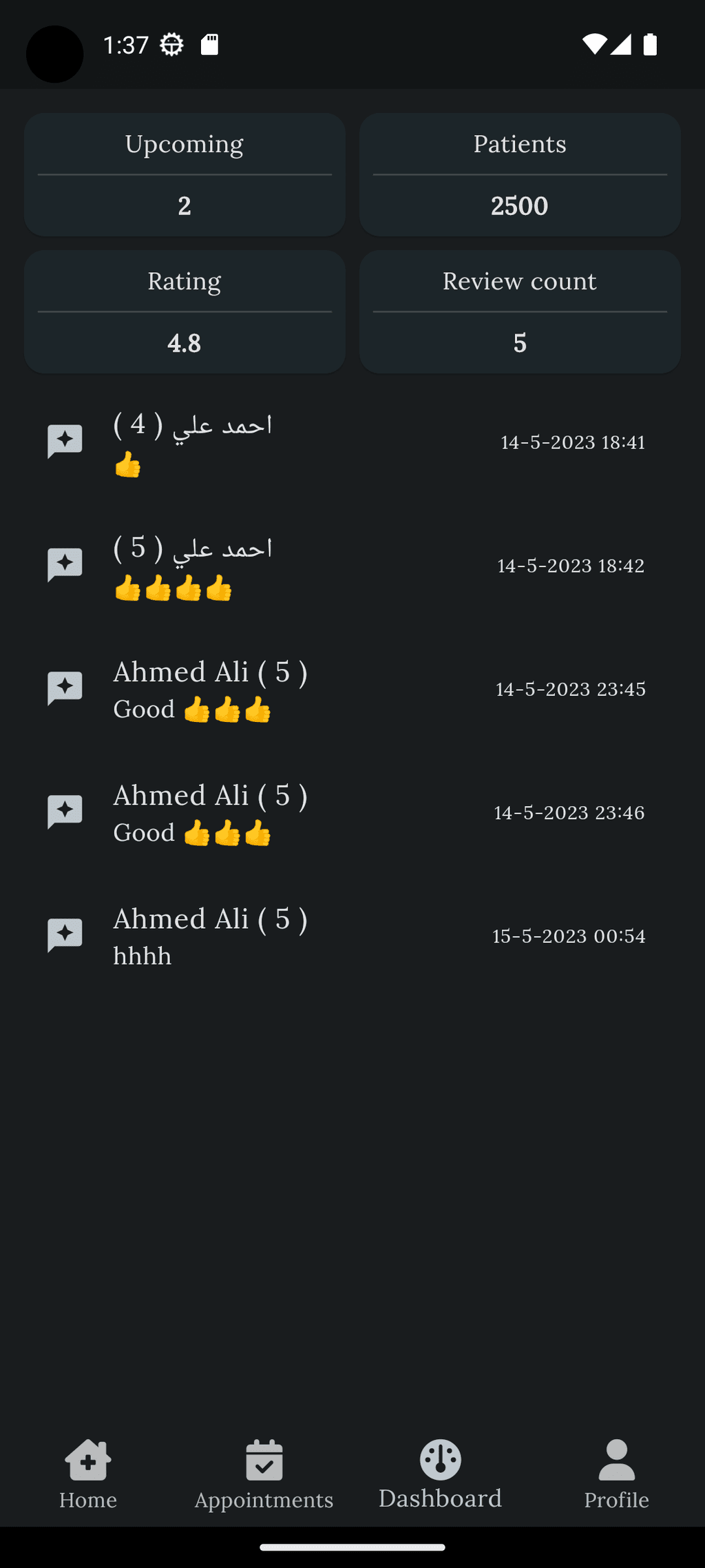Open Ahmed Ali's review from 23:45

(x=352, y=689)
